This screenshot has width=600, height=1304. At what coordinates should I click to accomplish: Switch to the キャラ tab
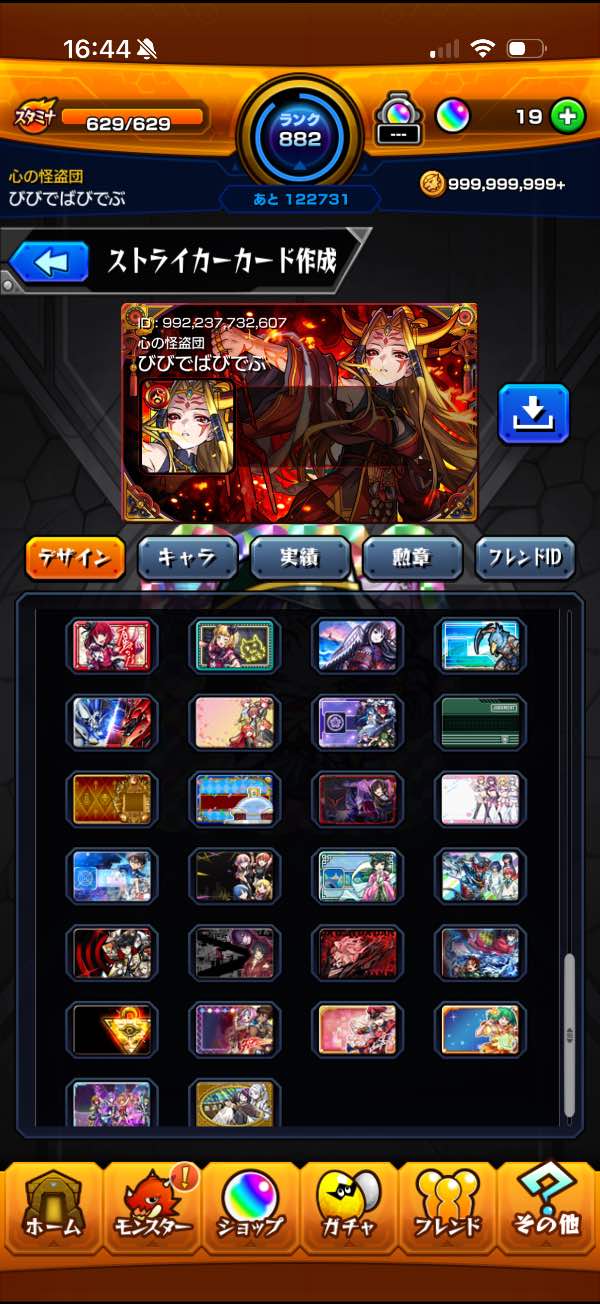pos(188,559)
